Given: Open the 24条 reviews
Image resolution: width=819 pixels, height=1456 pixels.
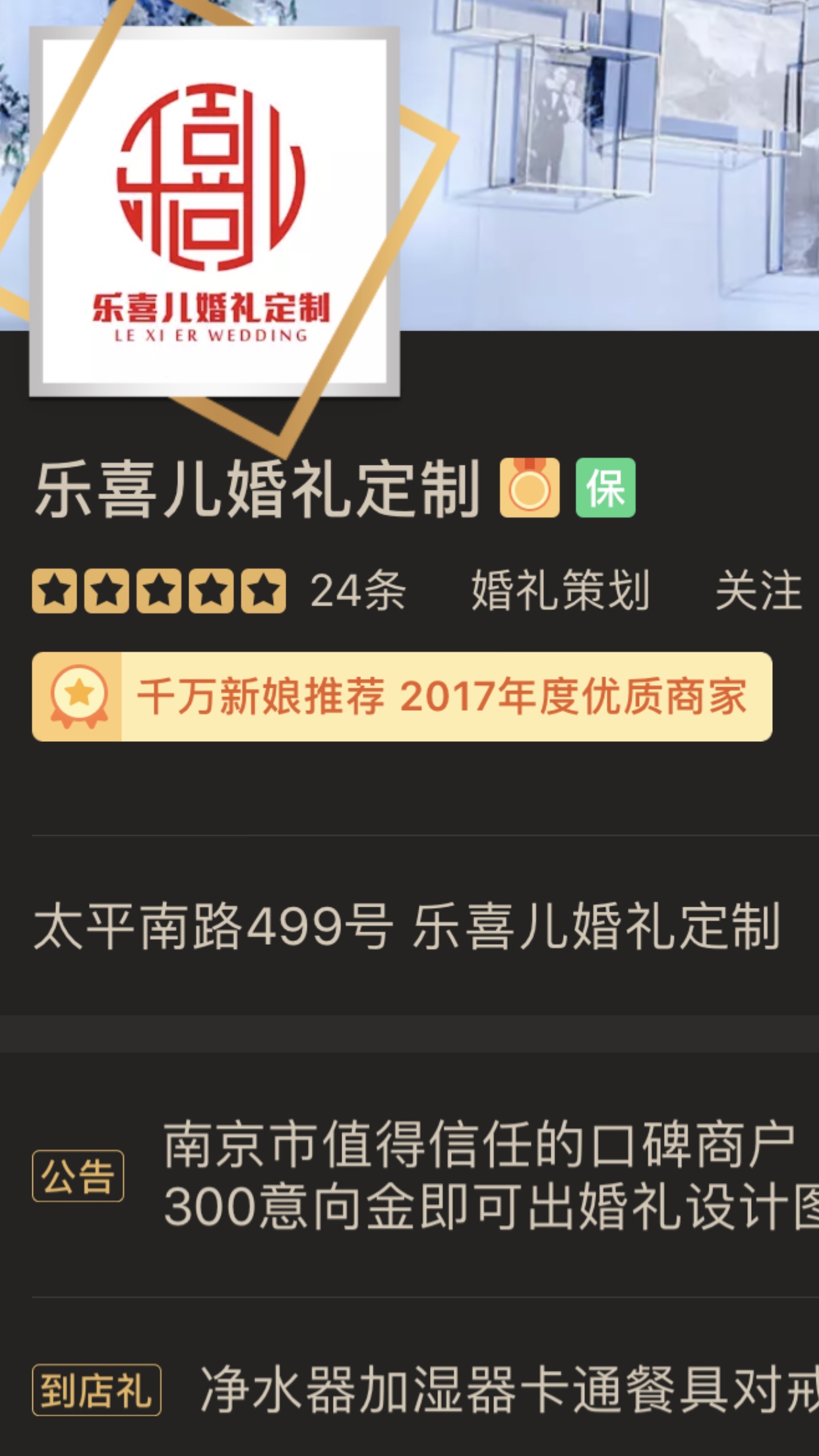Looking at the screenshot, I should (358, 591).
